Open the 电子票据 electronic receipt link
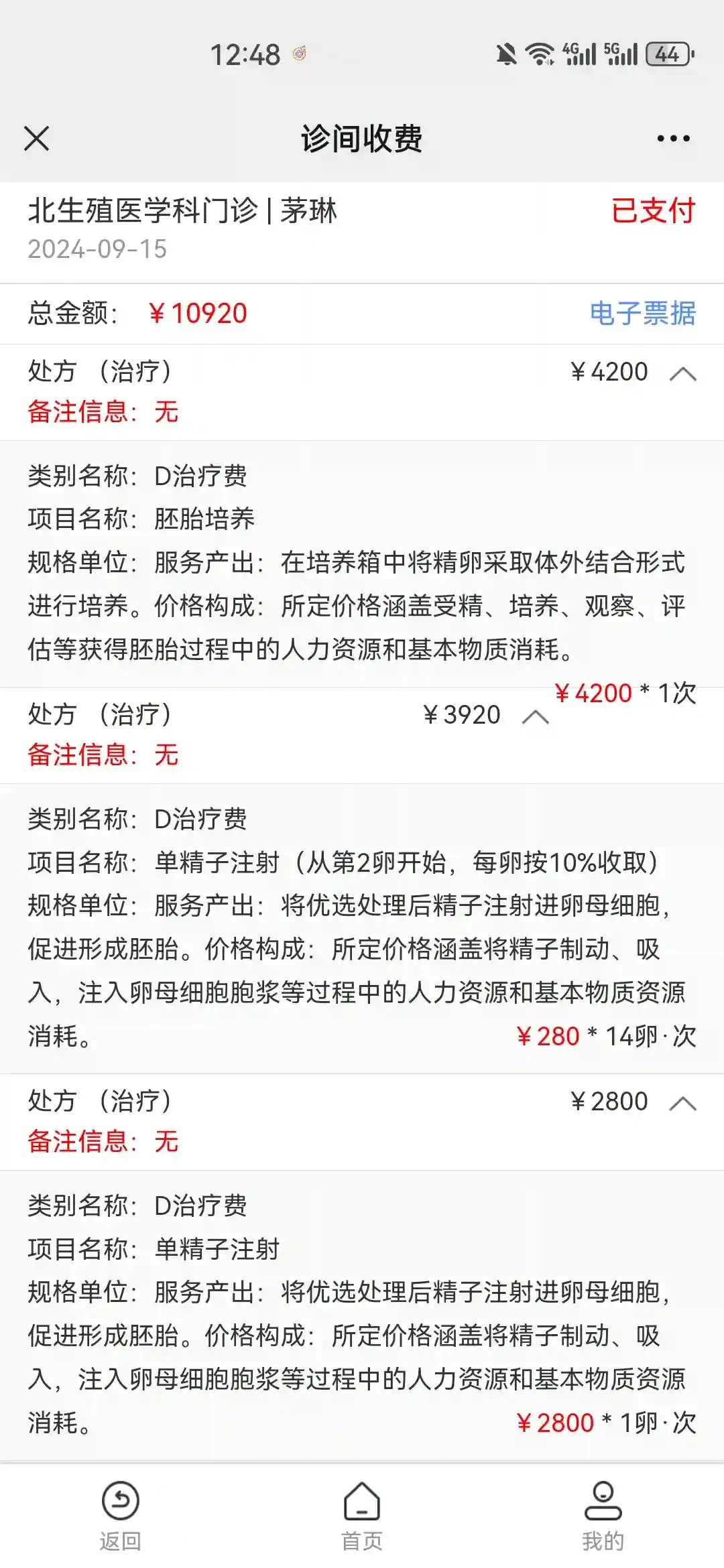 coord(642,314)
